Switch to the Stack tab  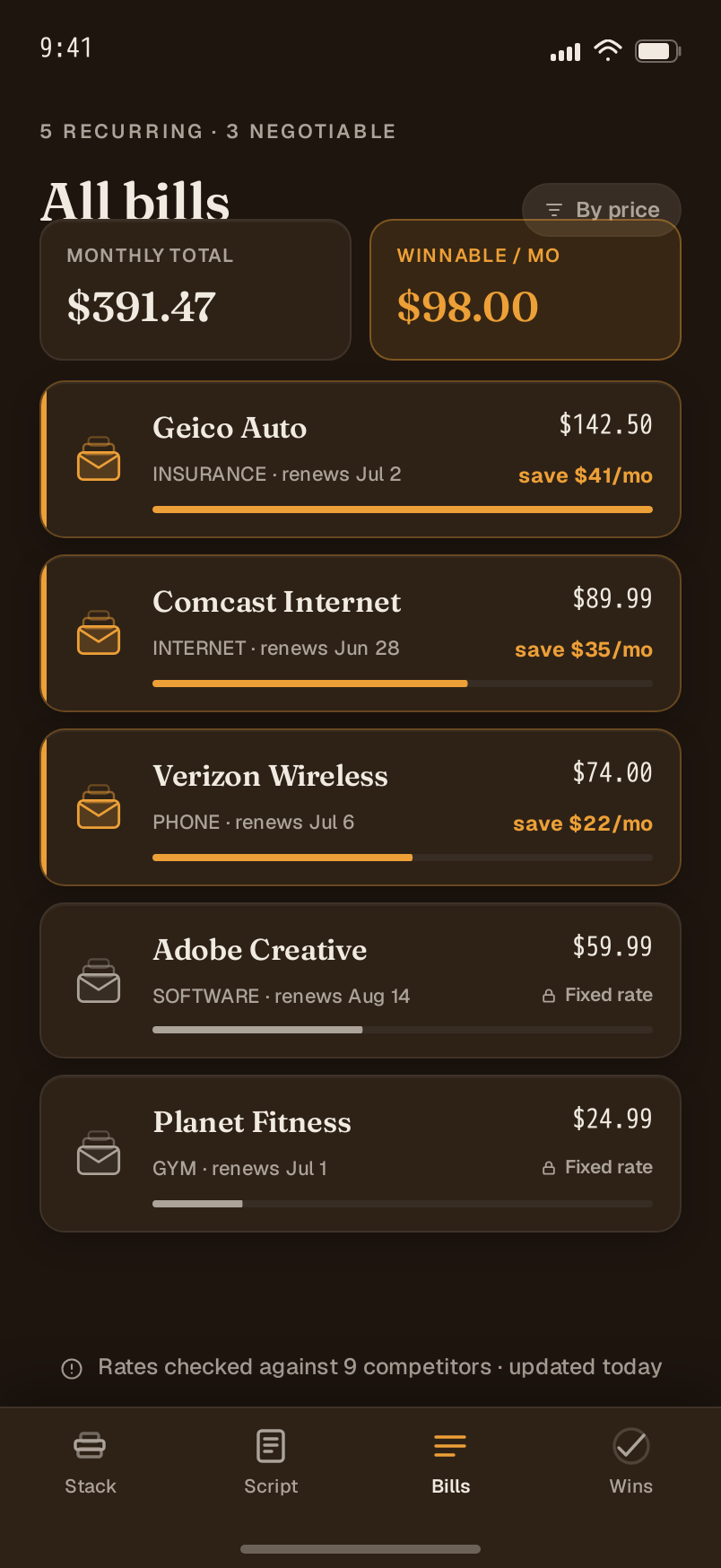point(91,1462)
